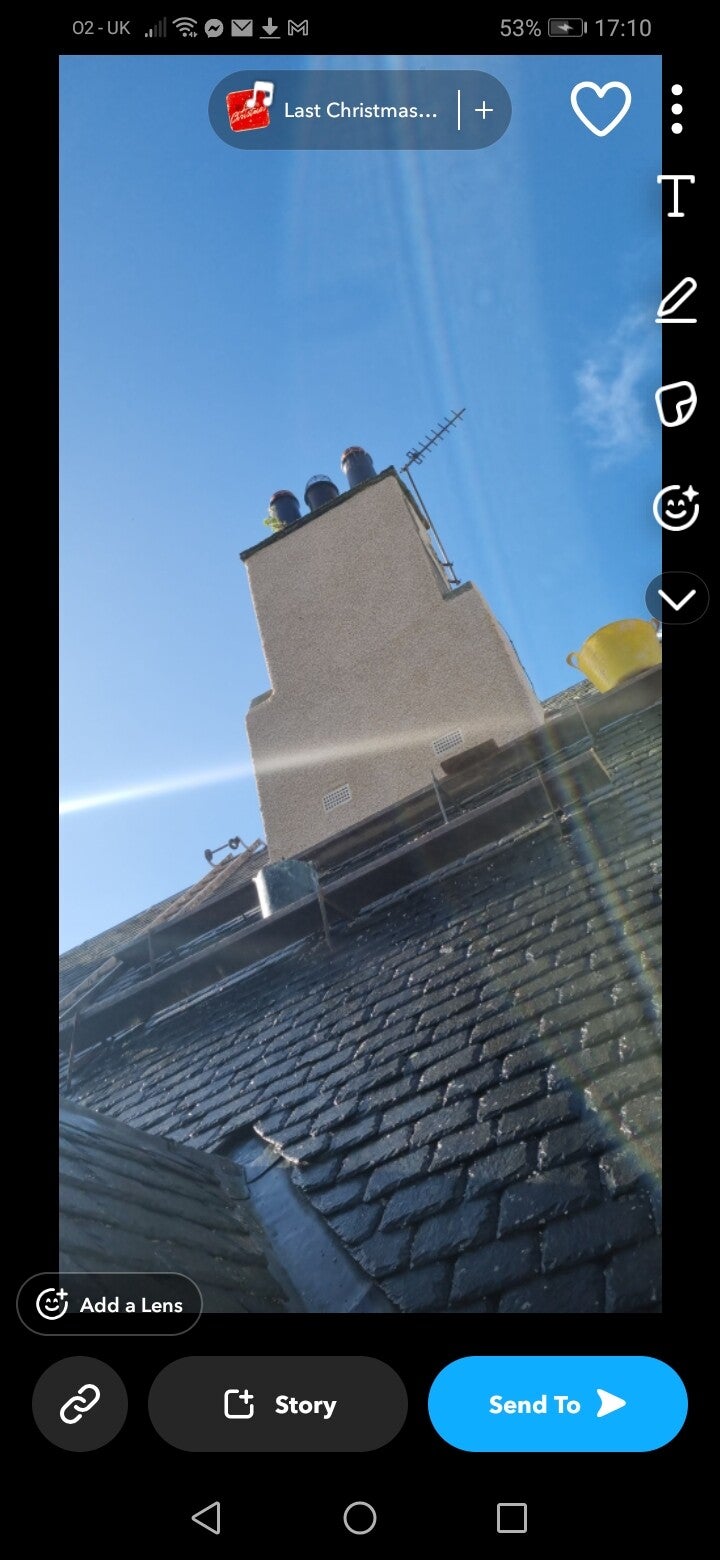This screenshot has width=720, height=1560.
Task: Select the pencil drawing tool
Action: click(676, 301)
